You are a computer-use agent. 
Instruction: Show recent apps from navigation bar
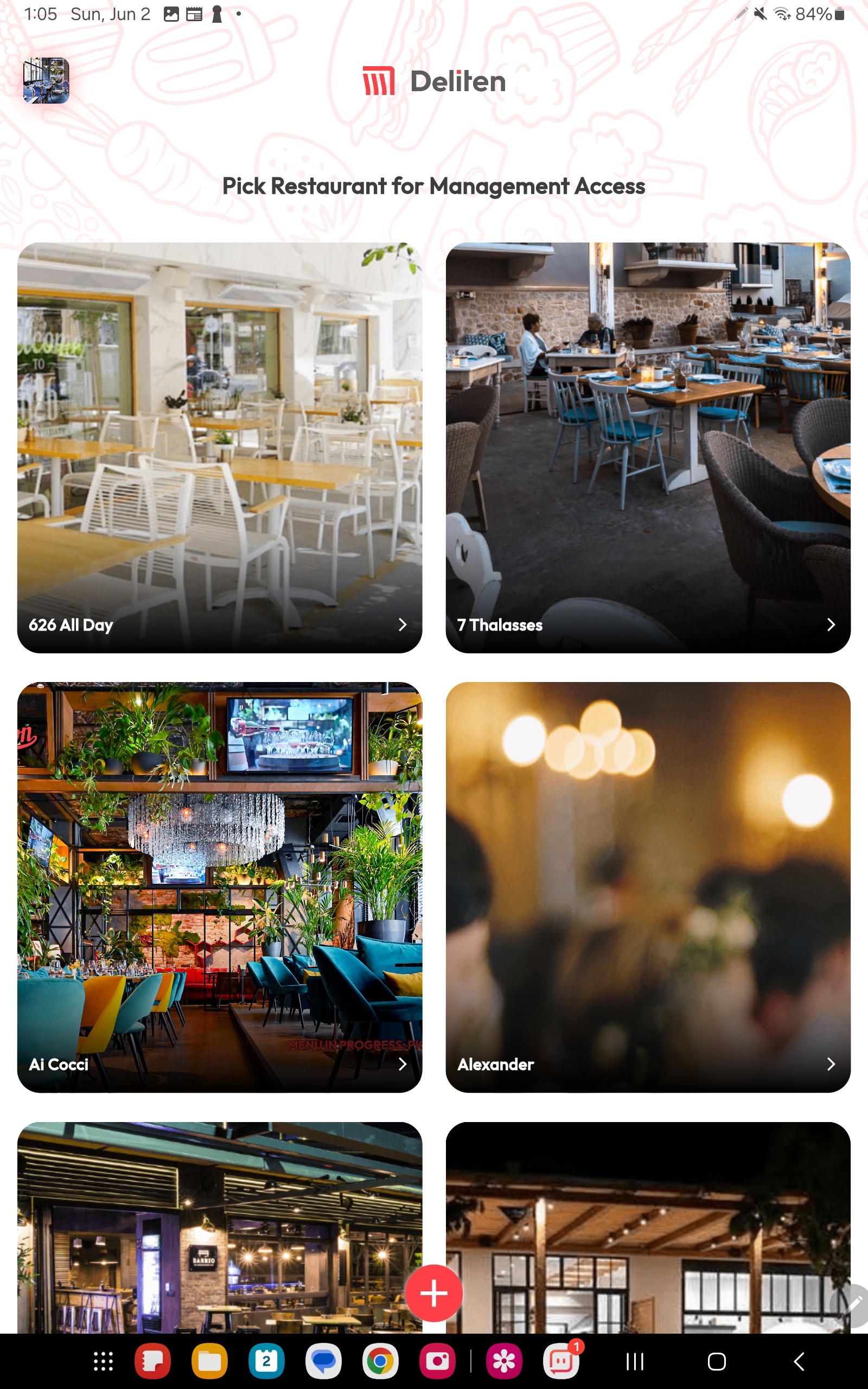coord(634,1361)
